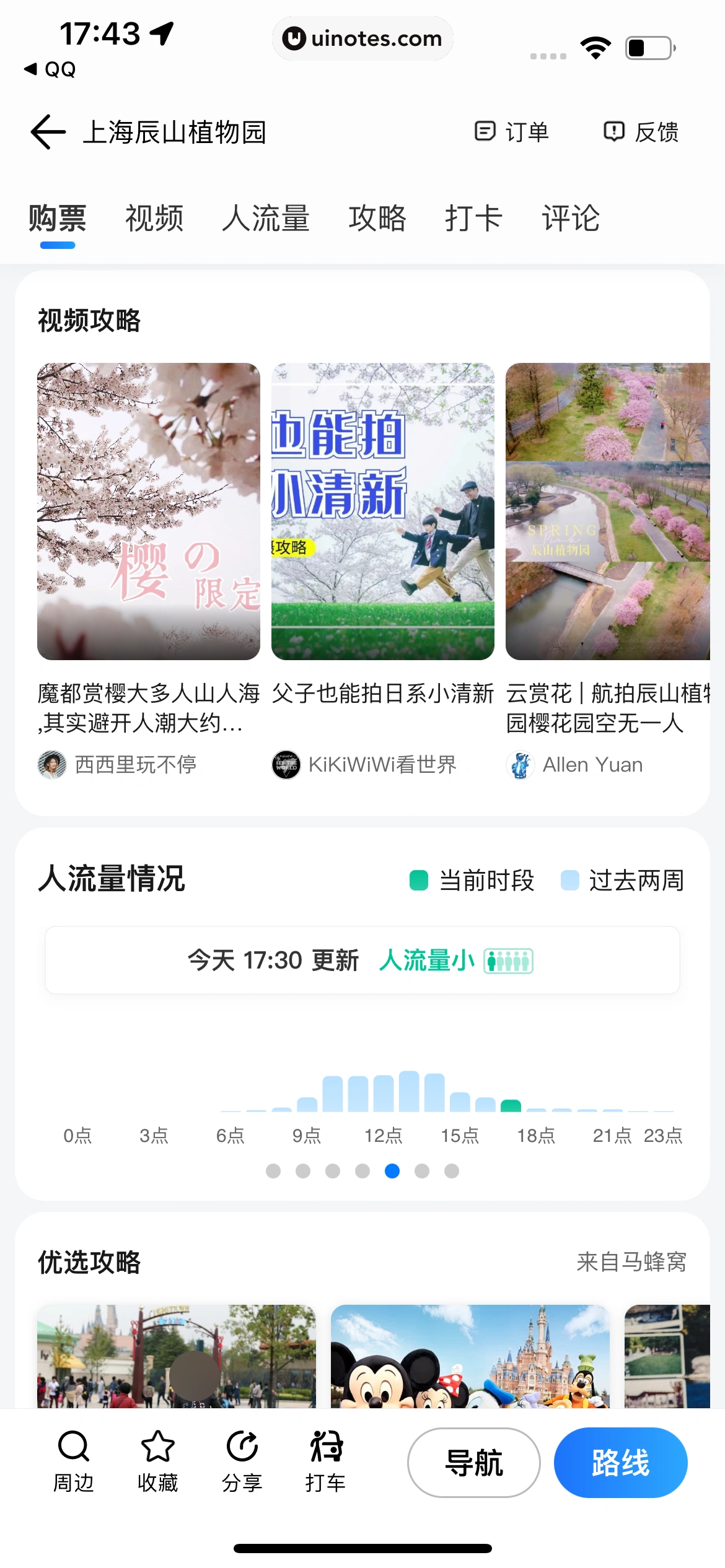Open the 云赏花 aerial video by Allen Yuan

pos(607,511)
